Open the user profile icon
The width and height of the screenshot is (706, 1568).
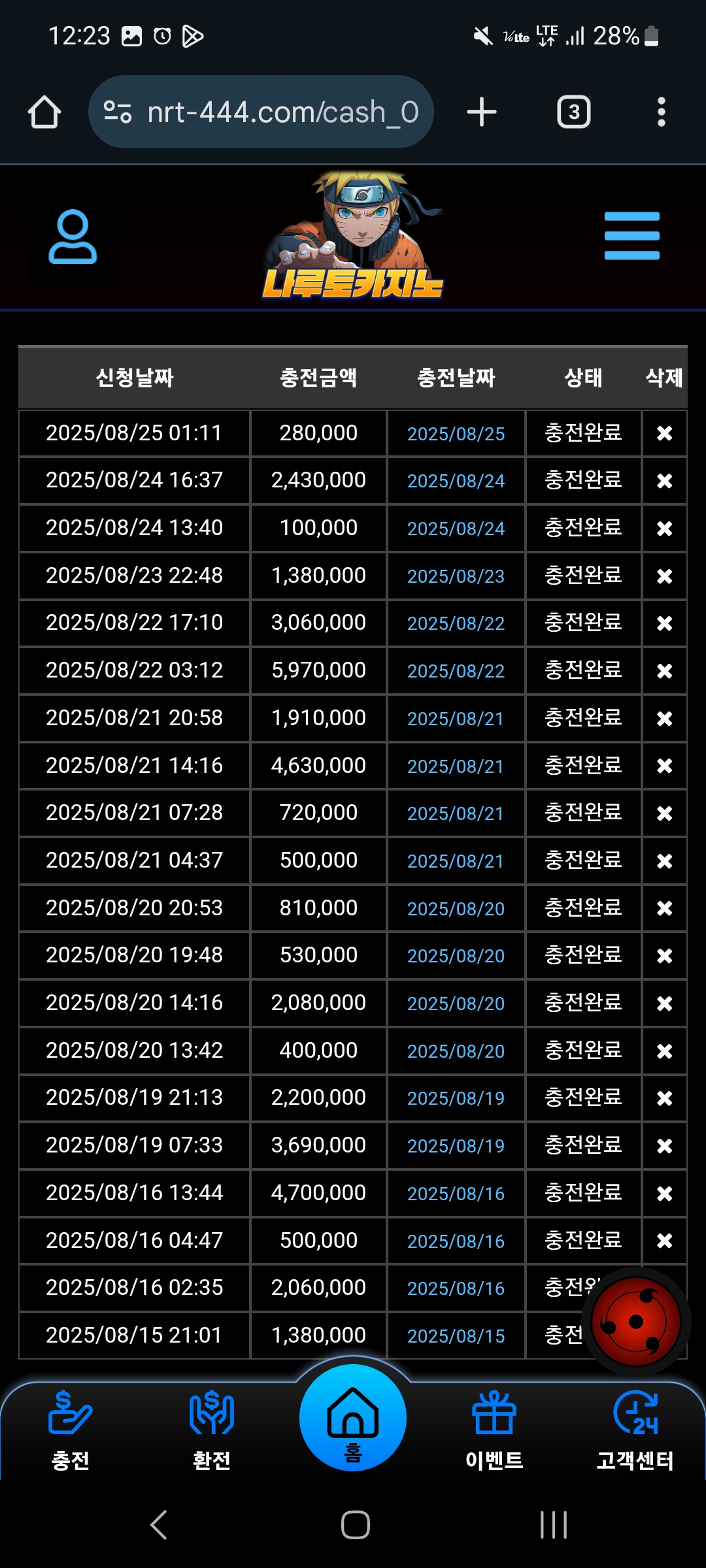pyautogui.click(x=73, y=237)
